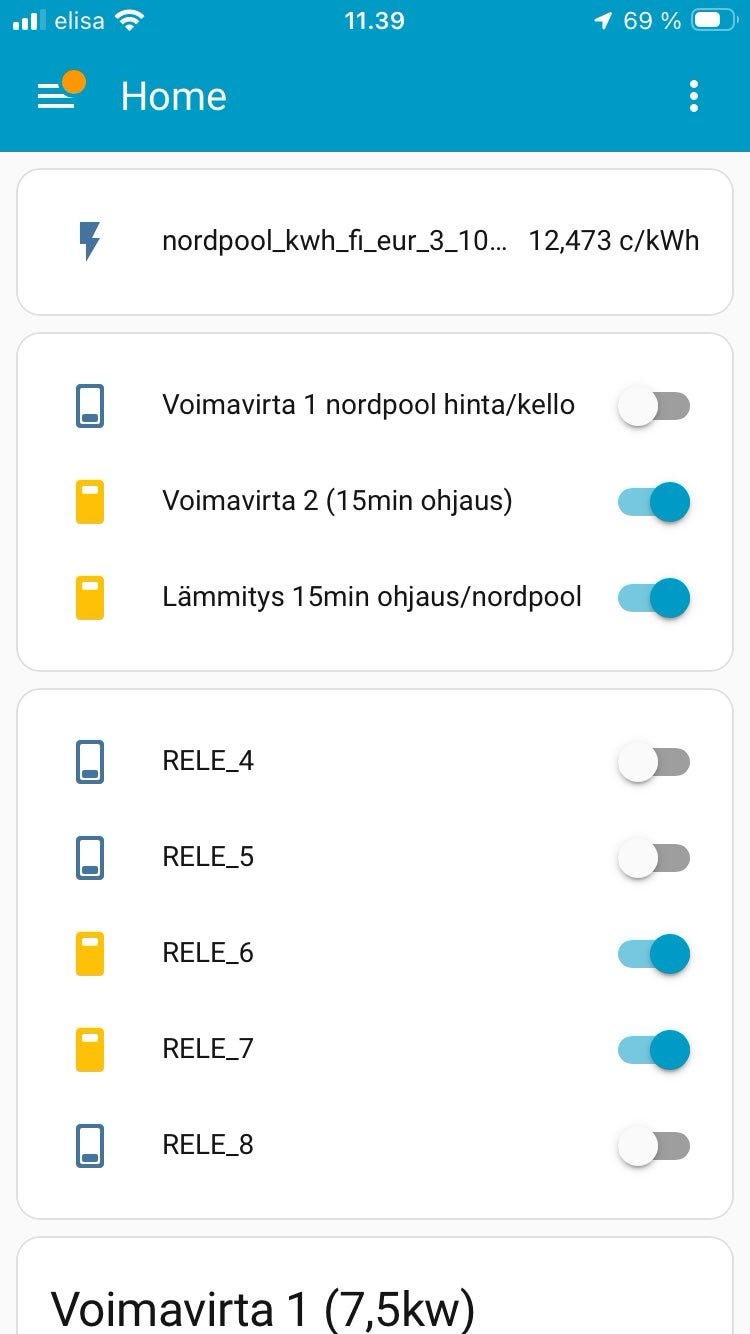The height and width of the screenshot is (1334, 750).
Task: Open the sidebar menu button
Action: point(57,96)
